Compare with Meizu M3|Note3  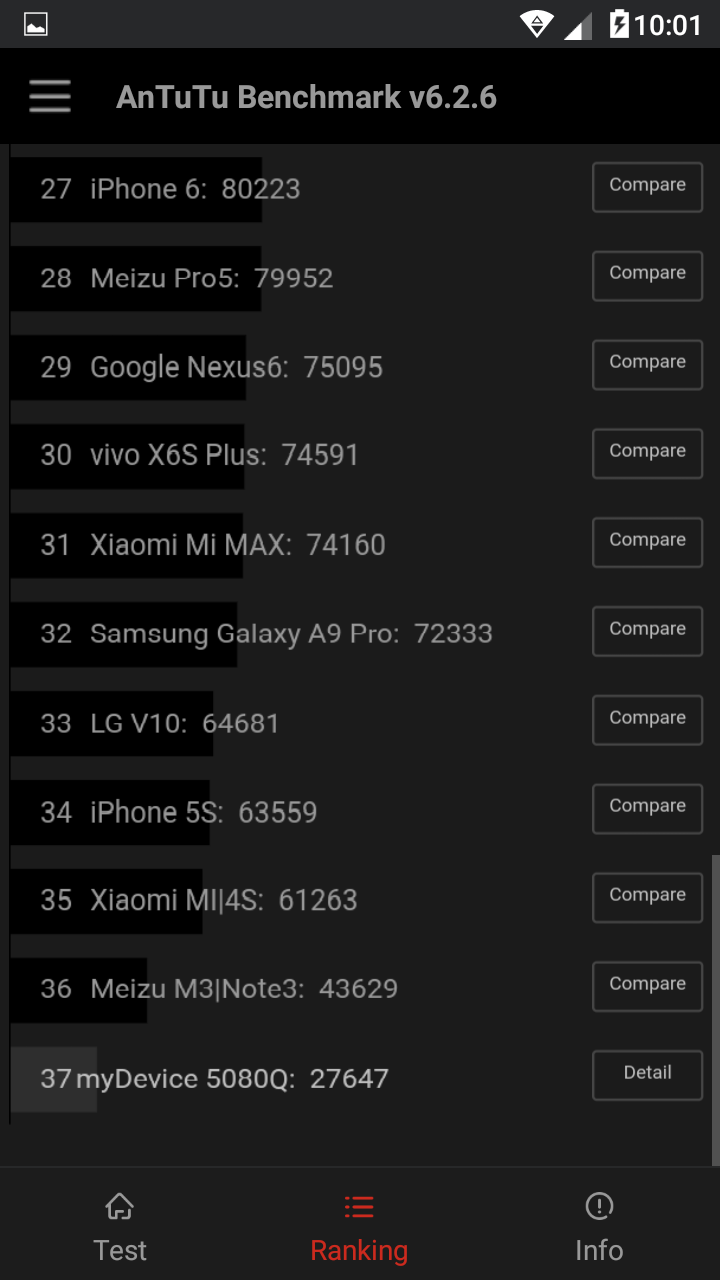pos(647,986)
